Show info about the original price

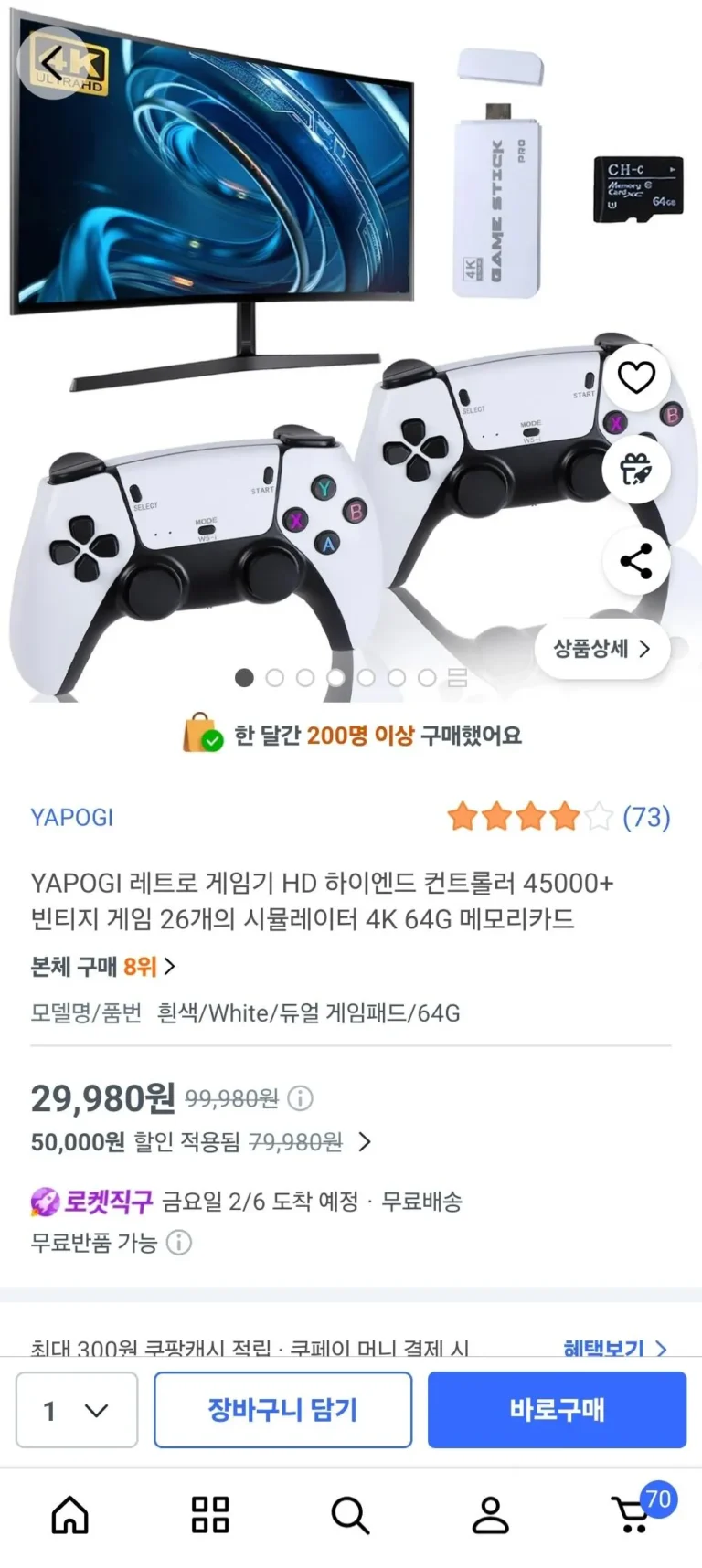coord(301,1098)
